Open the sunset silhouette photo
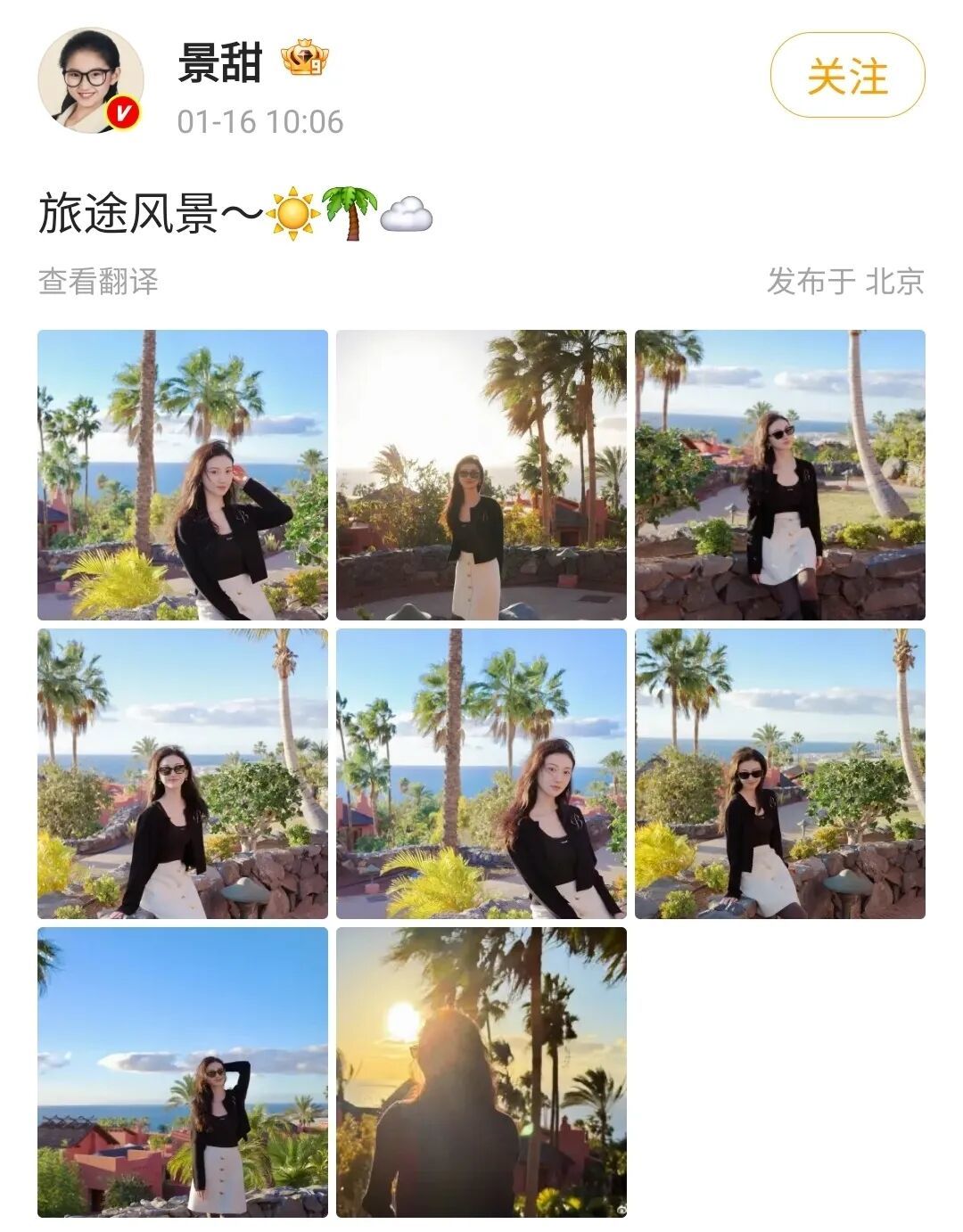Screen dimensions: 963x1232 (481, 1072)
